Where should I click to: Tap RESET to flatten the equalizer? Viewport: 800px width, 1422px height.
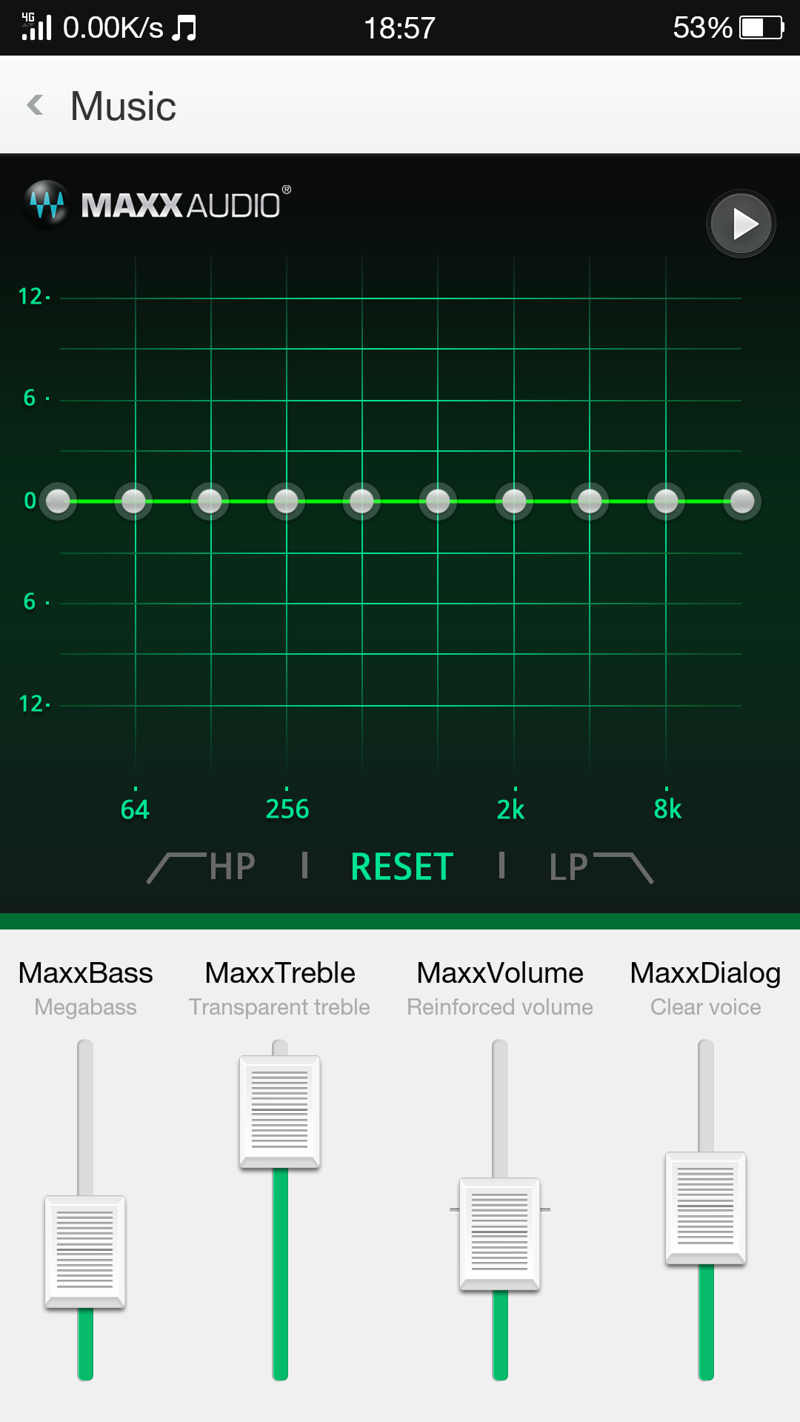(402, 866)
